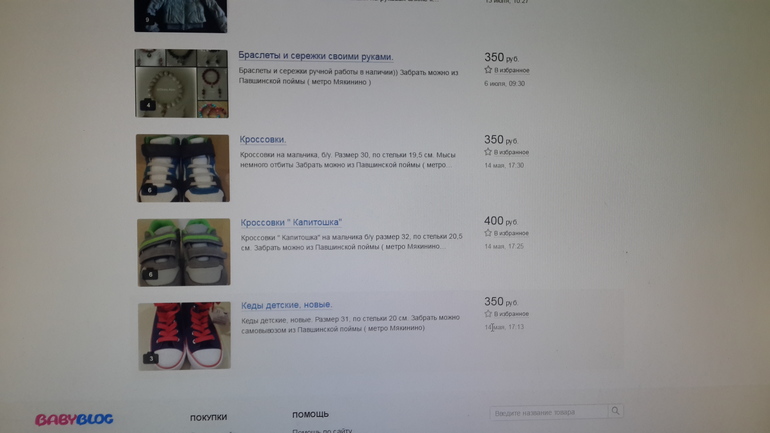Add the bracelets listing to favorites
This screenshot has height=433, width=770.
507,70
